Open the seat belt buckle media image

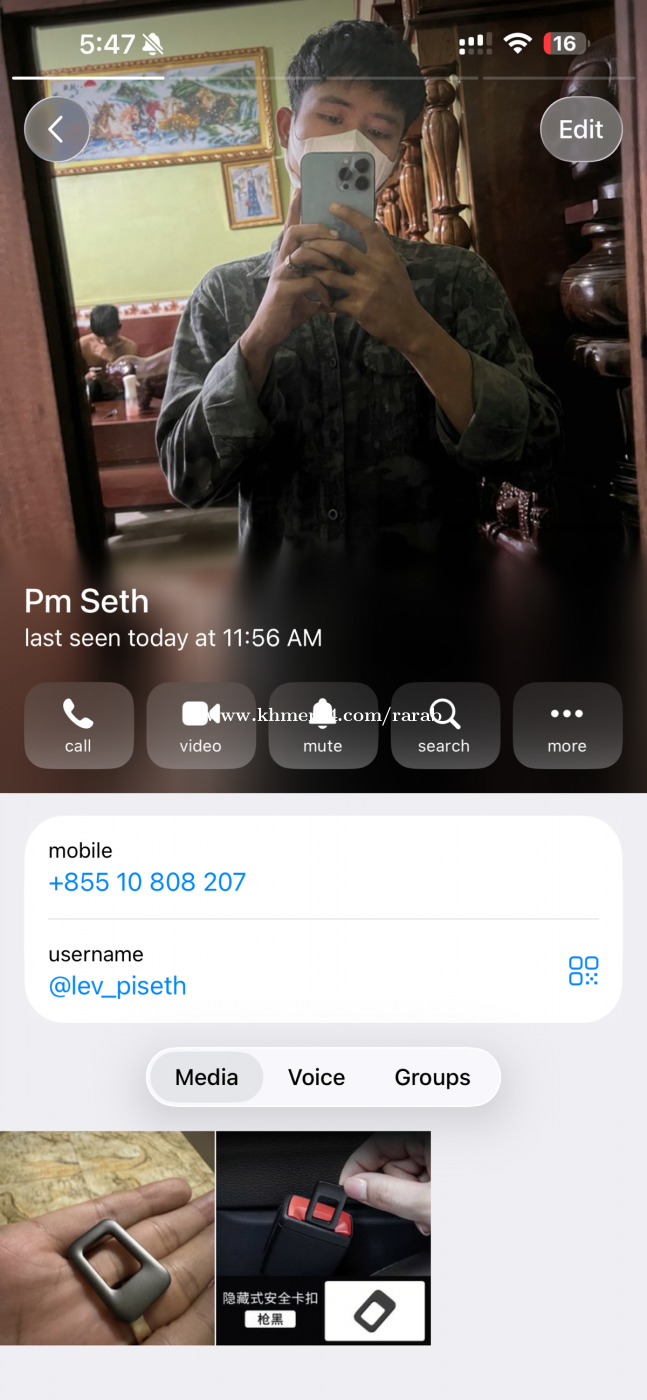pyautogui.click(x=323, y=1238)
